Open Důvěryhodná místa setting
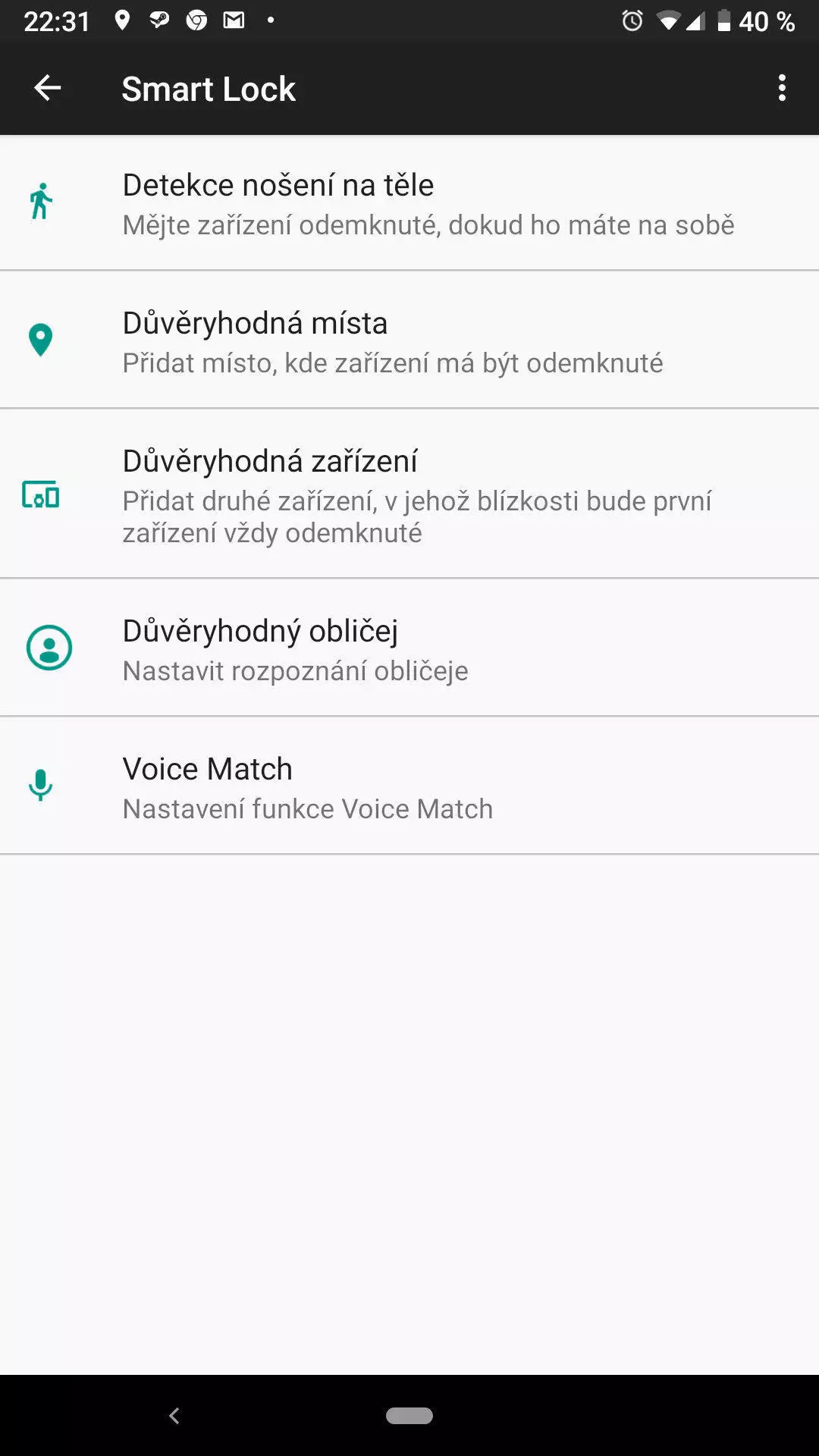This screenshot has width=819, height=1456. pyautogui.click(x=409, y=340)
